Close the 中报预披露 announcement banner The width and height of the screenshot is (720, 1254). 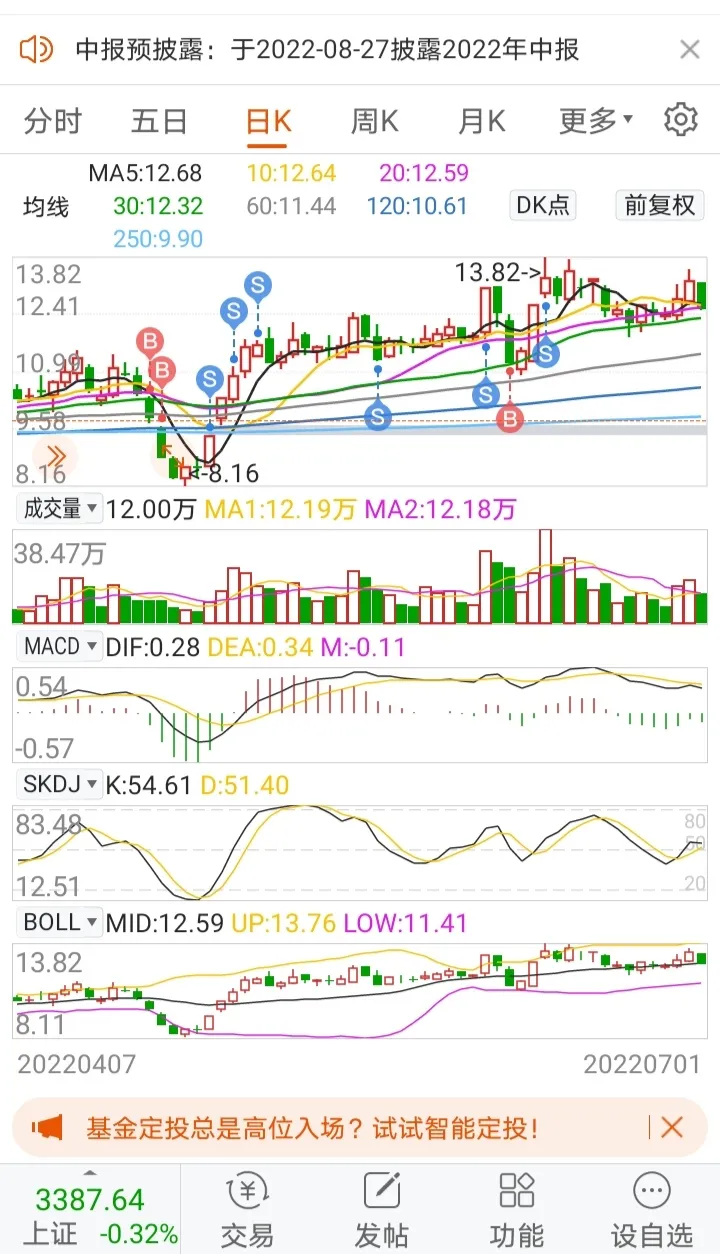689,49
